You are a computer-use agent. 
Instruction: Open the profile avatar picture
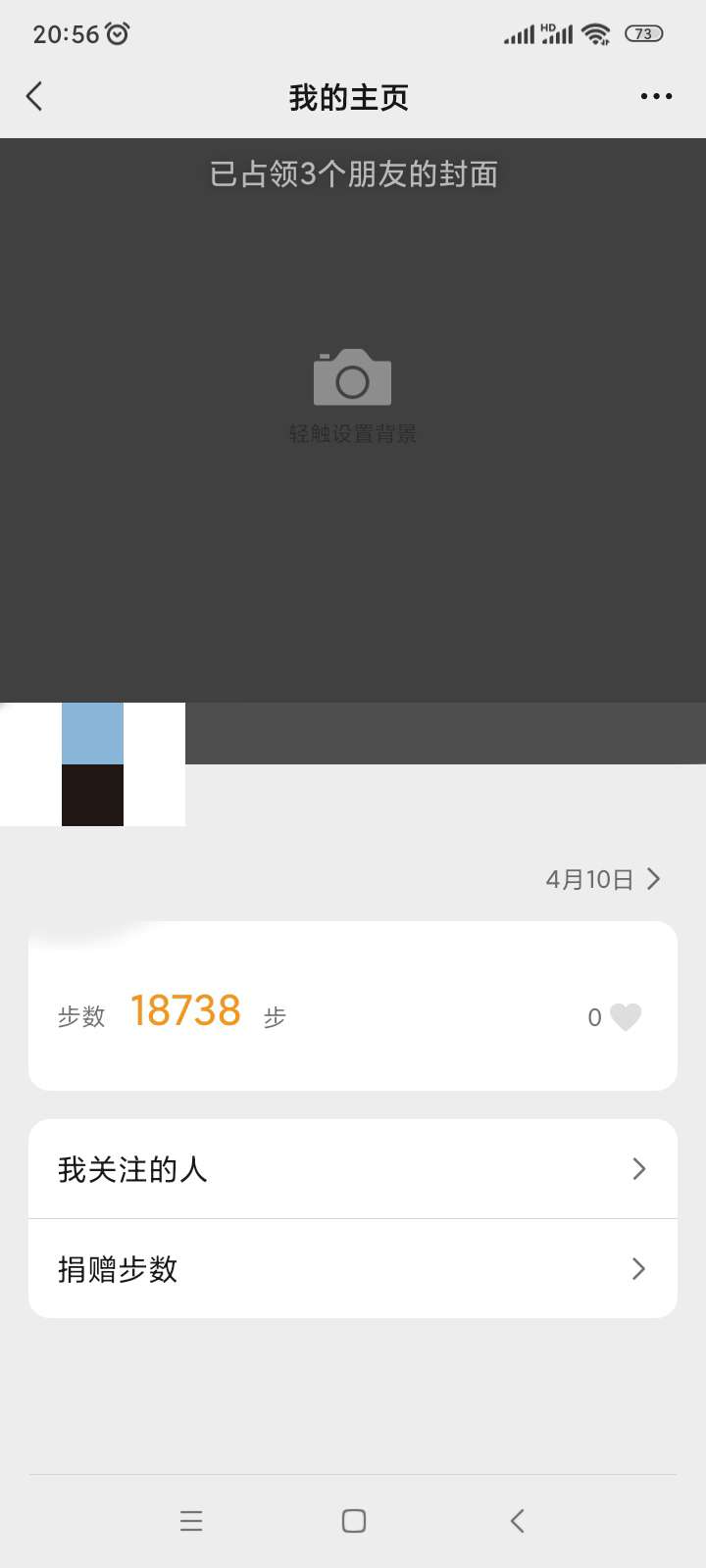coord(93,763)
